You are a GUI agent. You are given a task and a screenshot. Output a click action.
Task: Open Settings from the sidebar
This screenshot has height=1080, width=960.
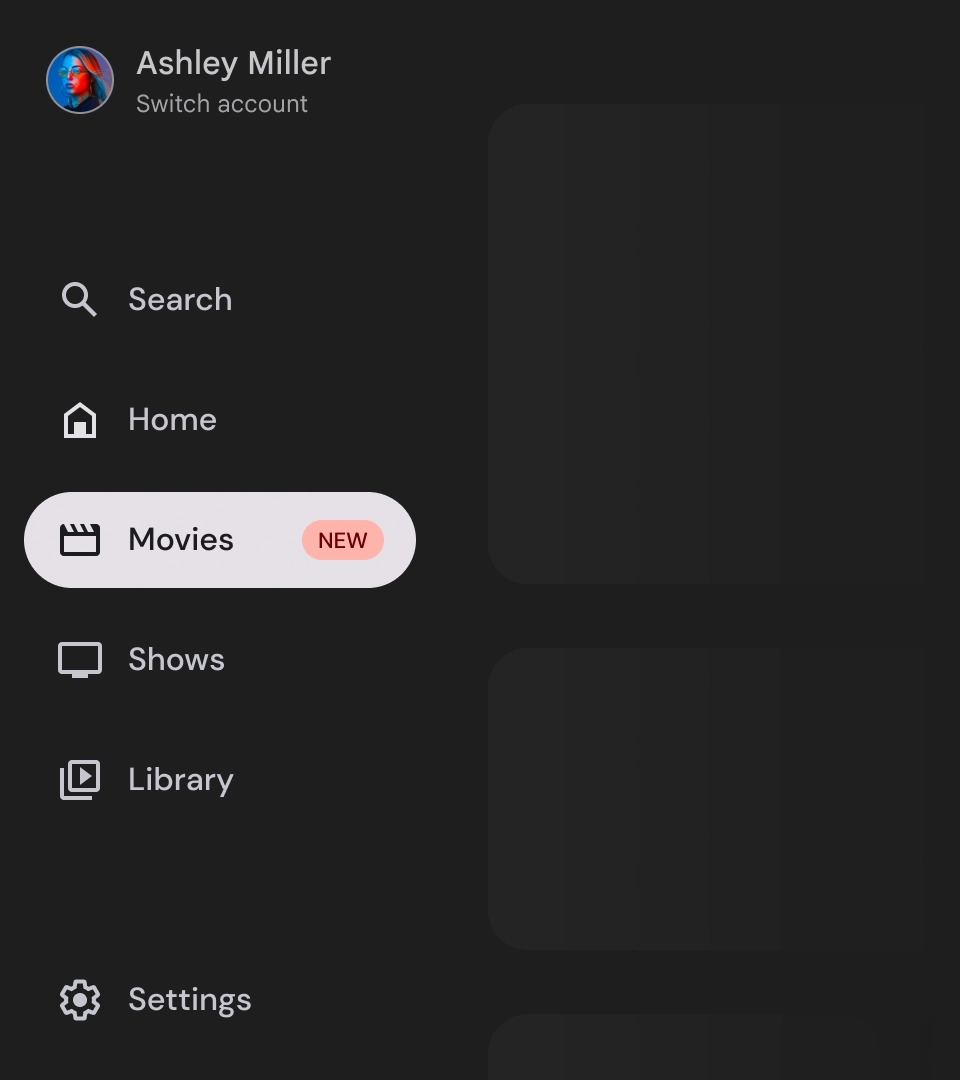click(189, 999)
